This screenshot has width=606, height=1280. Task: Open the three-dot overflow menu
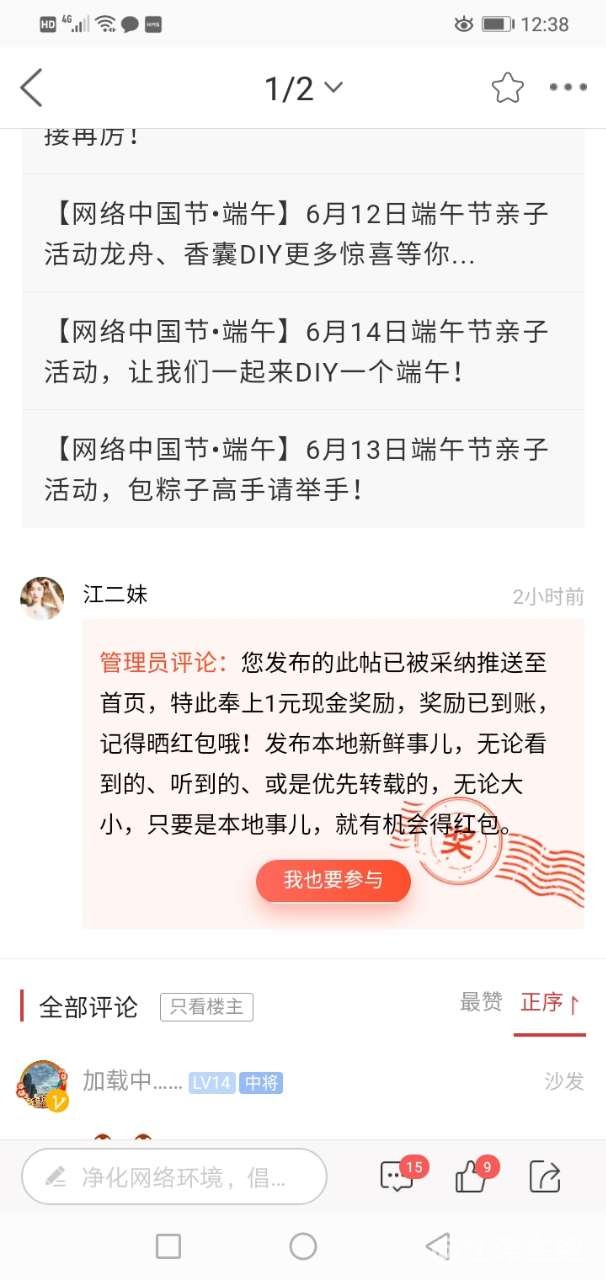[x=568, y=88]
